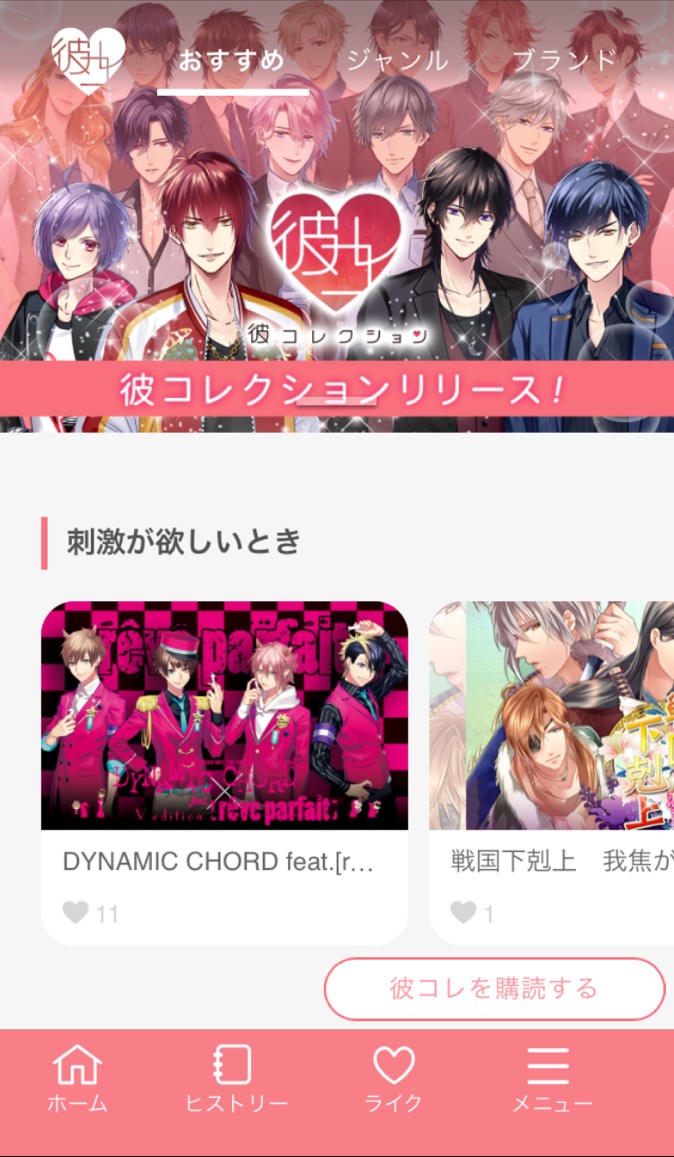Open the DYNAMIC CHORD feat. card
This screenshot has height=1157, width=674.
(224, 773)
